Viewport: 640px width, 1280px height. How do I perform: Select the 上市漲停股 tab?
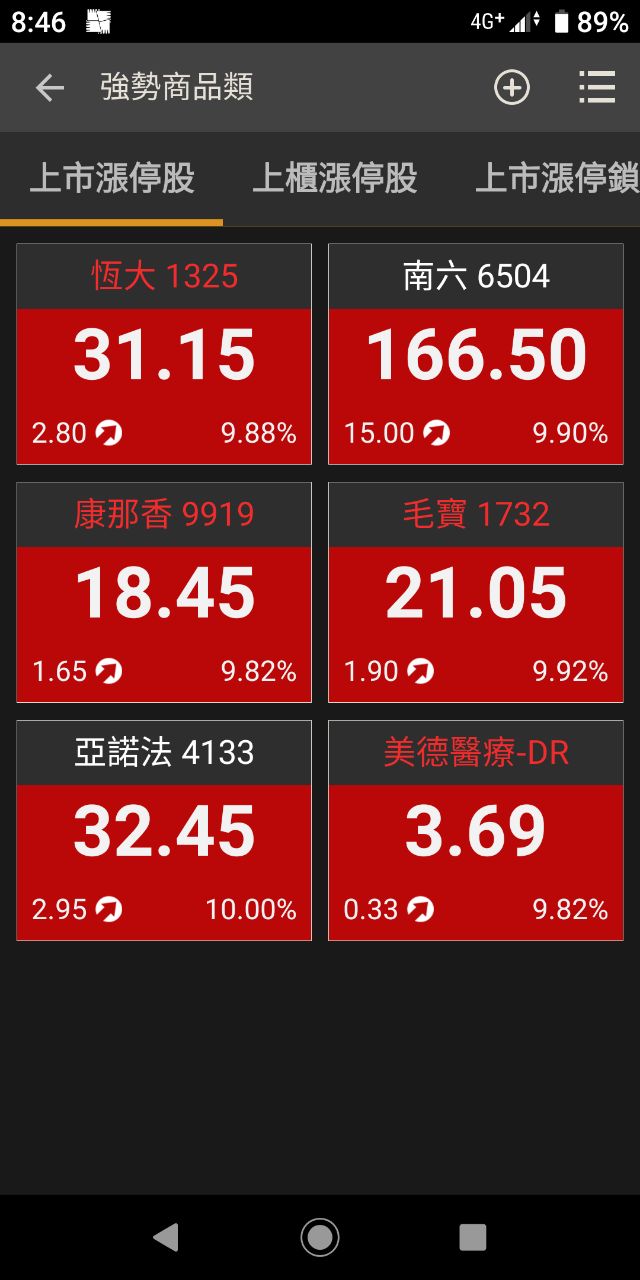tap(111, 180)
